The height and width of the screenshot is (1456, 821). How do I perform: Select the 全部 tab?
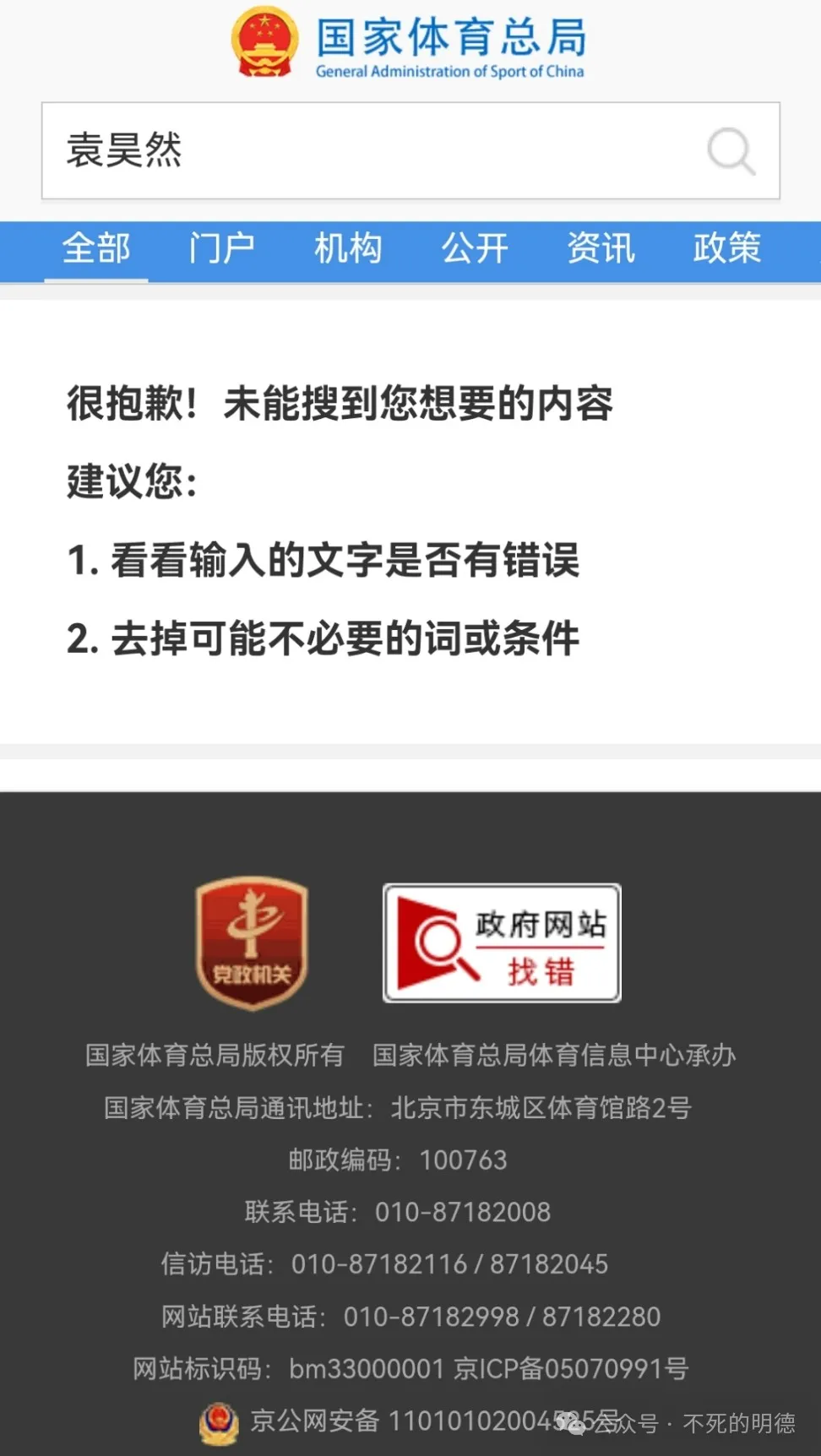point(96,248)
